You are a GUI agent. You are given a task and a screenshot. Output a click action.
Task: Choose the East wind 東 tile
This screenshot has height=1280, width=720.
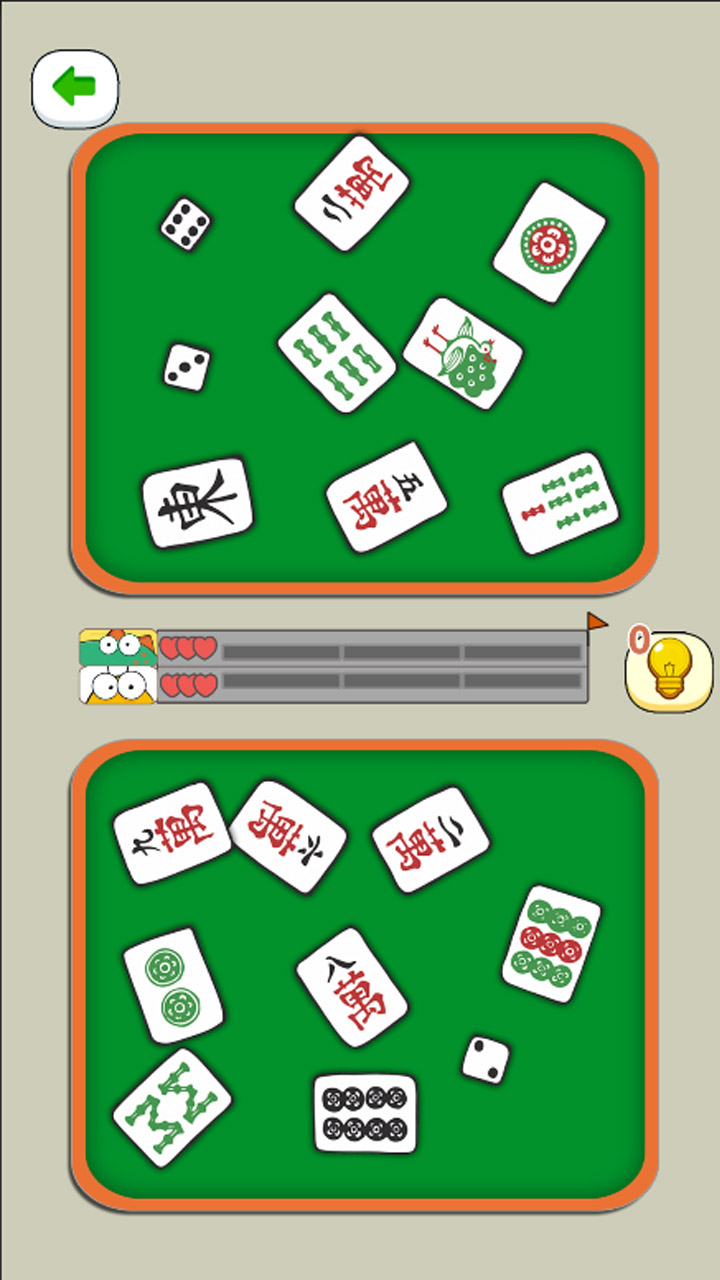click(x=197, y=502)
